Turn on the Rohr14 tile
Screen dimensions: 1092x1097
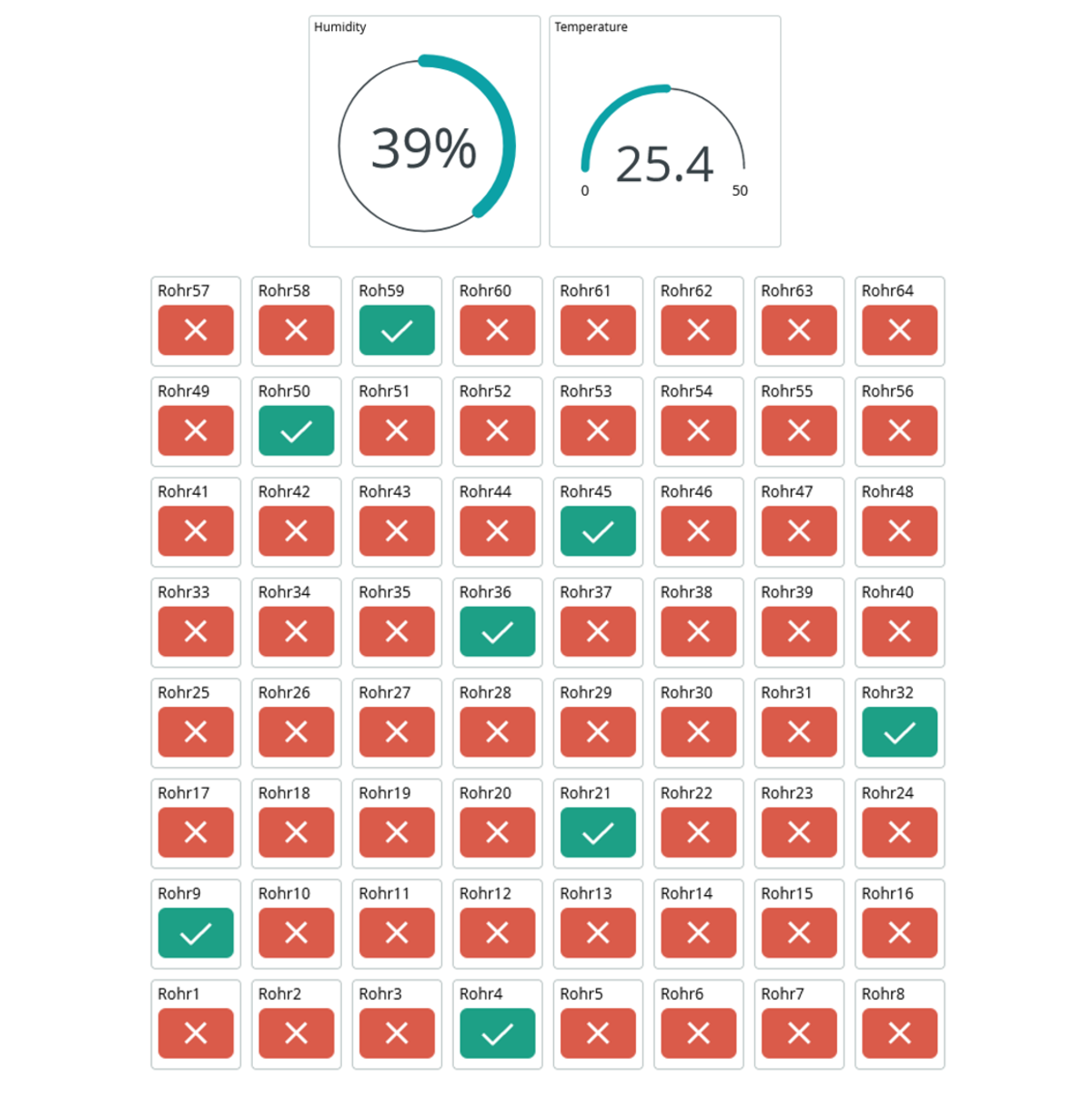click(x=698, y=933)
